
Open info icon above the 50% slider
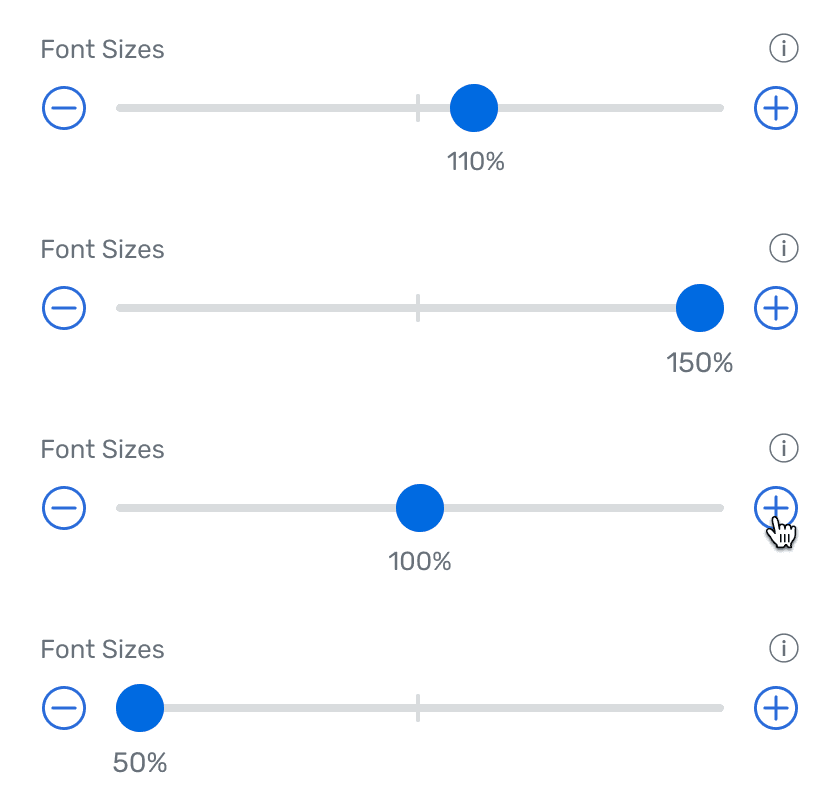pyautogui.click(x=784, y=648)
